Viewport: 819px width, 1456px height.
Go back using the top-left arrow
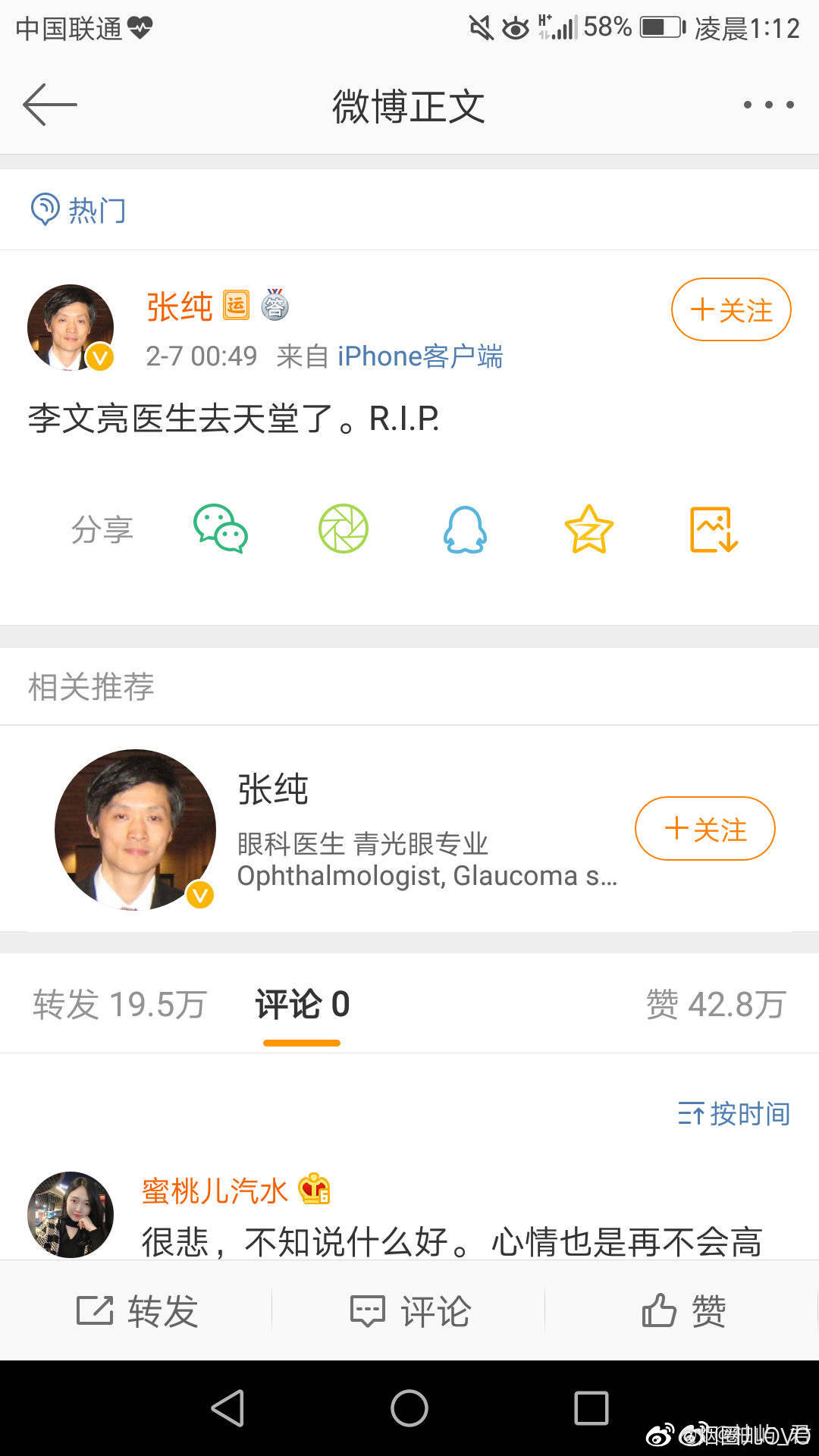(50, 105)
